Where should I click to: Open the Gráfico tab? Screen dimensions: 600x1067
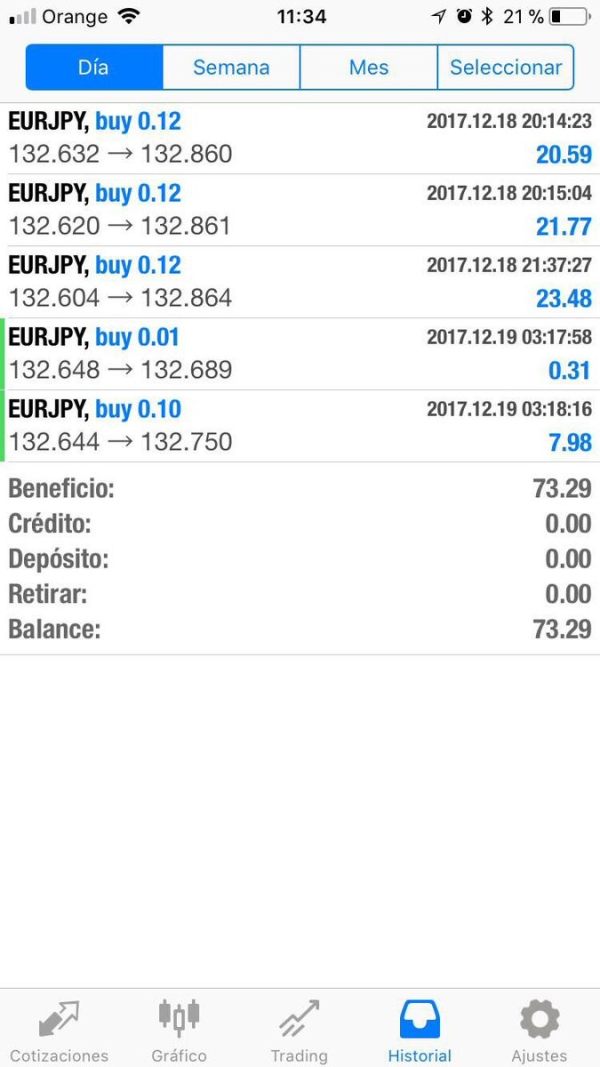click(x=179, y=1030)
